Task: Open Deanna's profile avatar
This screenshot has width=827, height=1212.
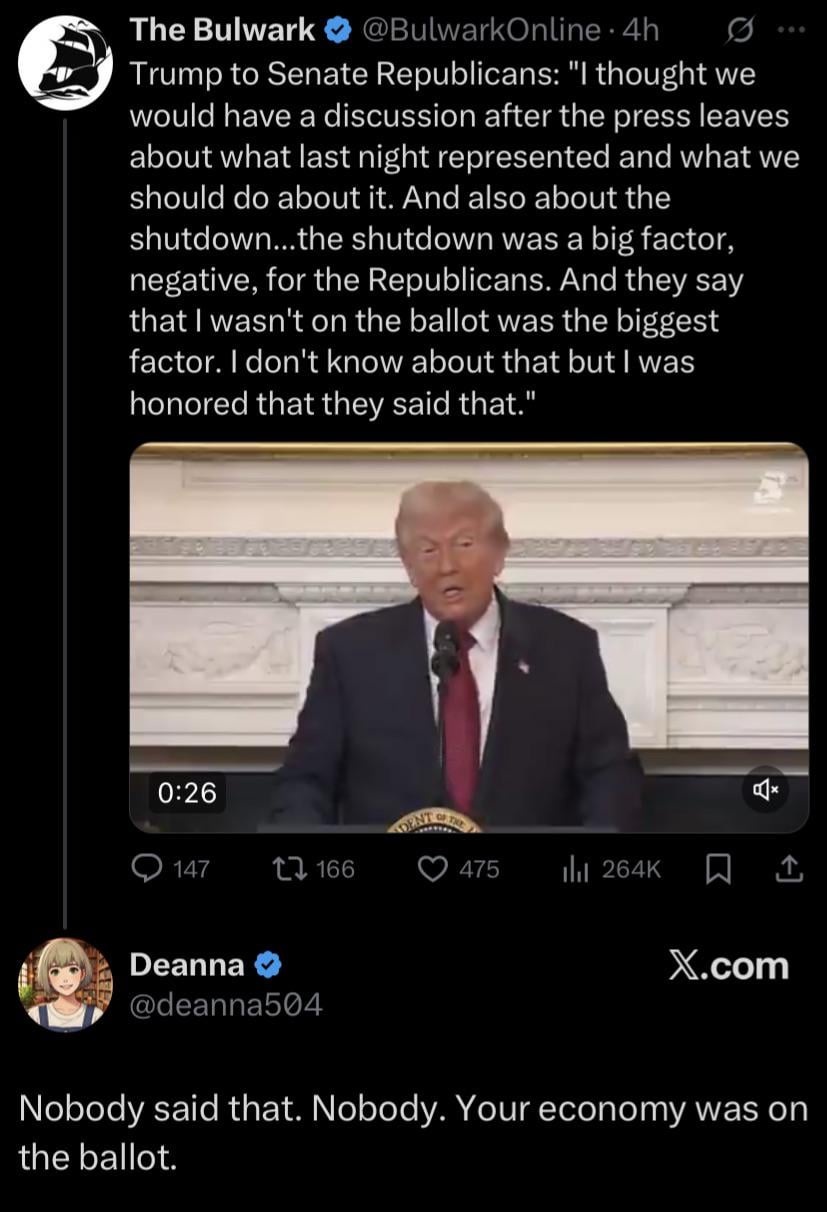Action: click(x=66, y=984)
